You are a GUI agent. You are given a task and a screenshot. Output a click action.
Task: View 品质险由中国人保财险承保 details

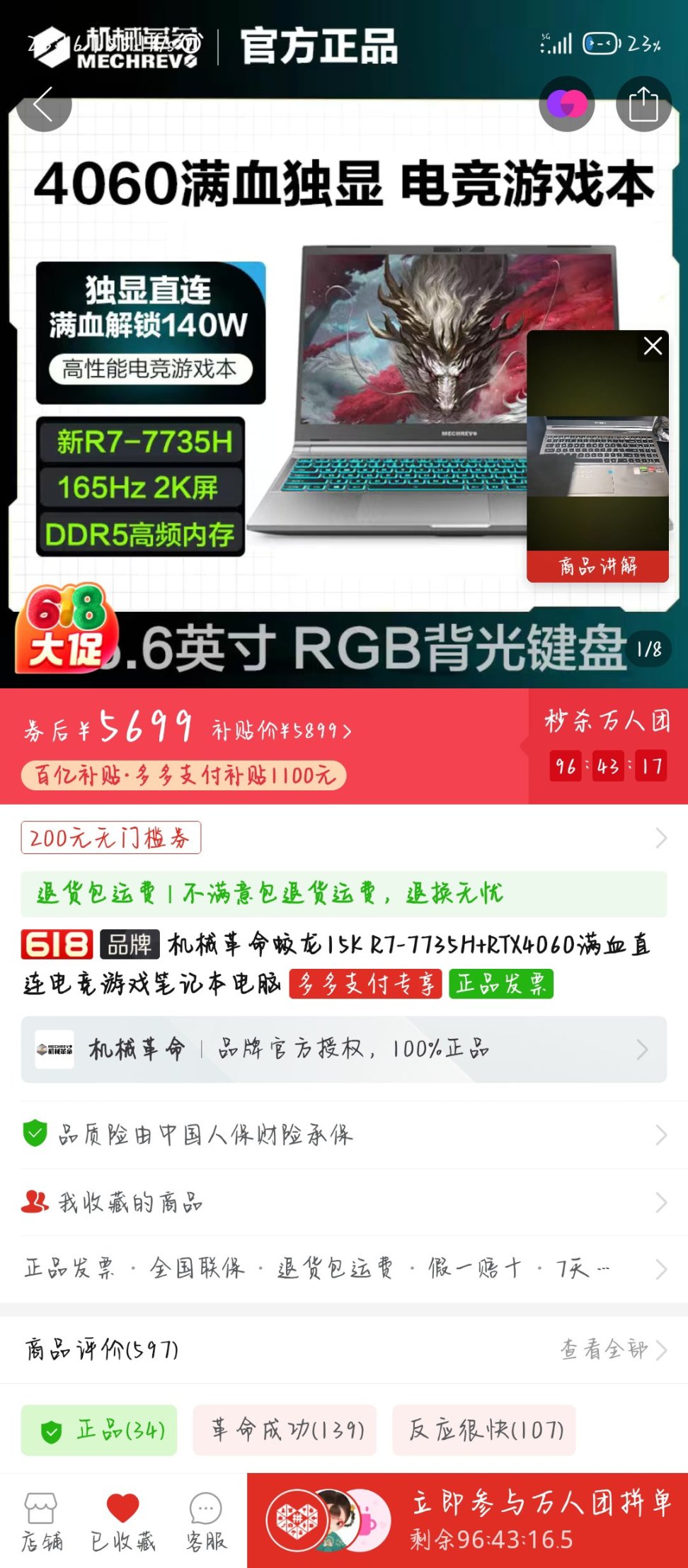pyautogui.click(x=343, y=1135)
